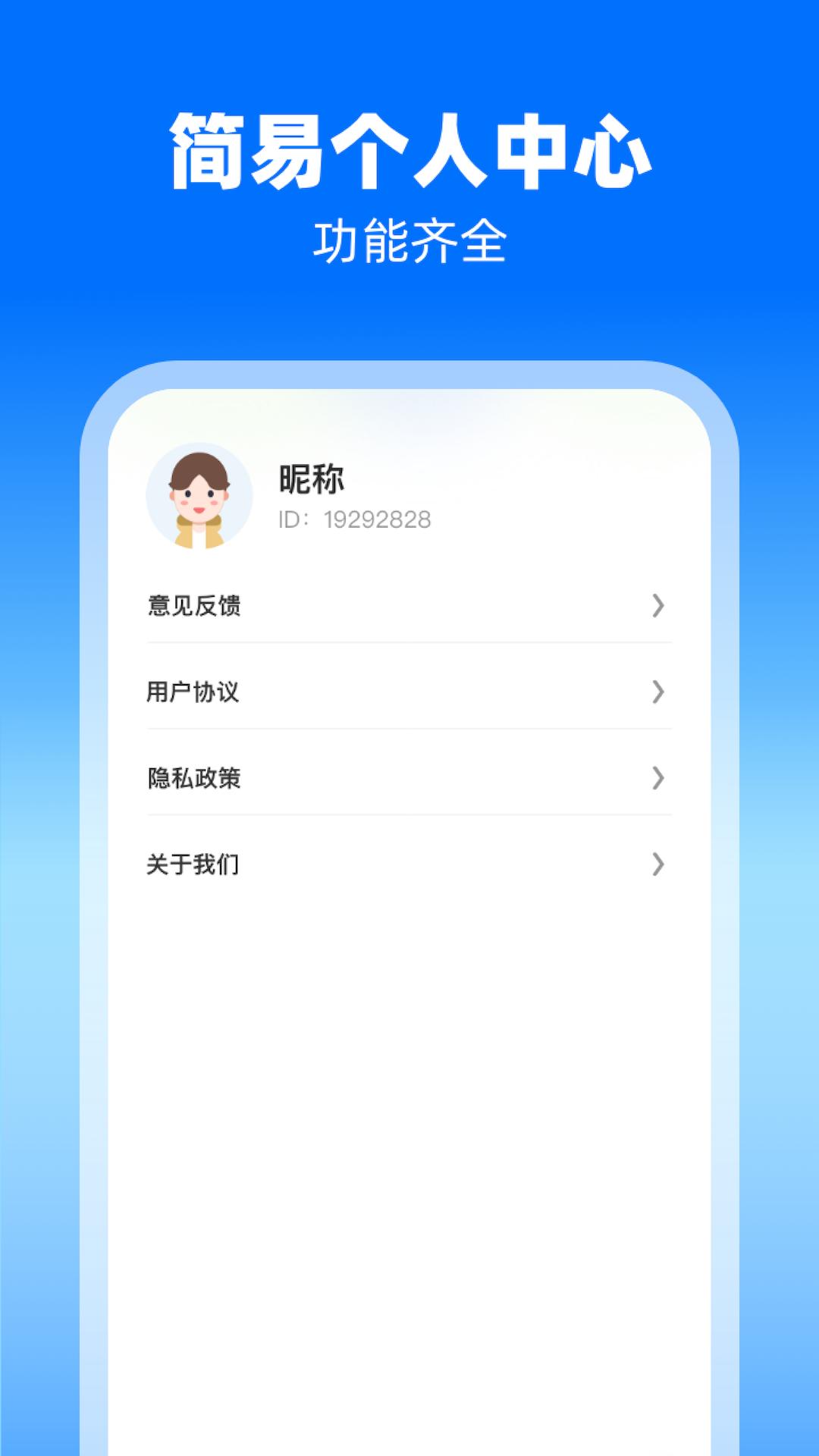Click the 功能齐全 subtitle
This screenshot has height=1456, width=819.
(x=409, y=239)
